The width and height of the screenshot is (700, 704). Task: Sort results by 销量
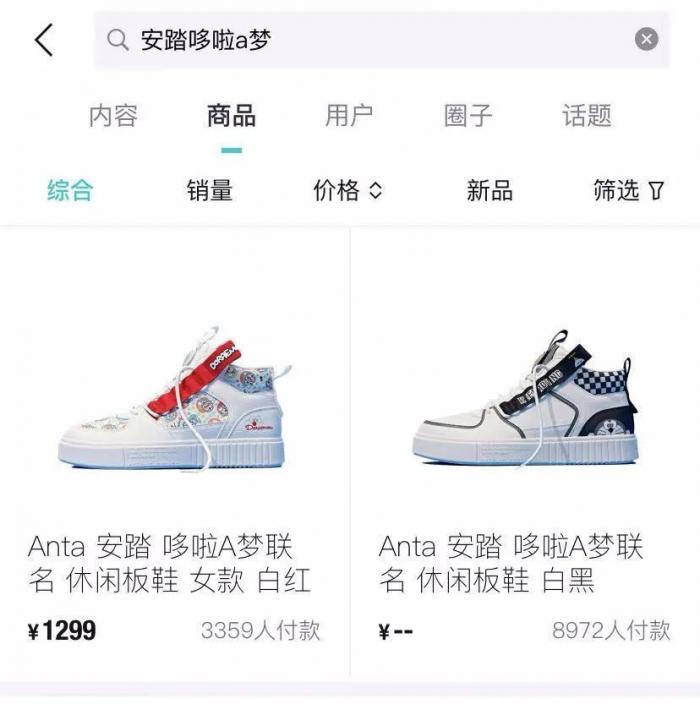[x=210, y=190]
